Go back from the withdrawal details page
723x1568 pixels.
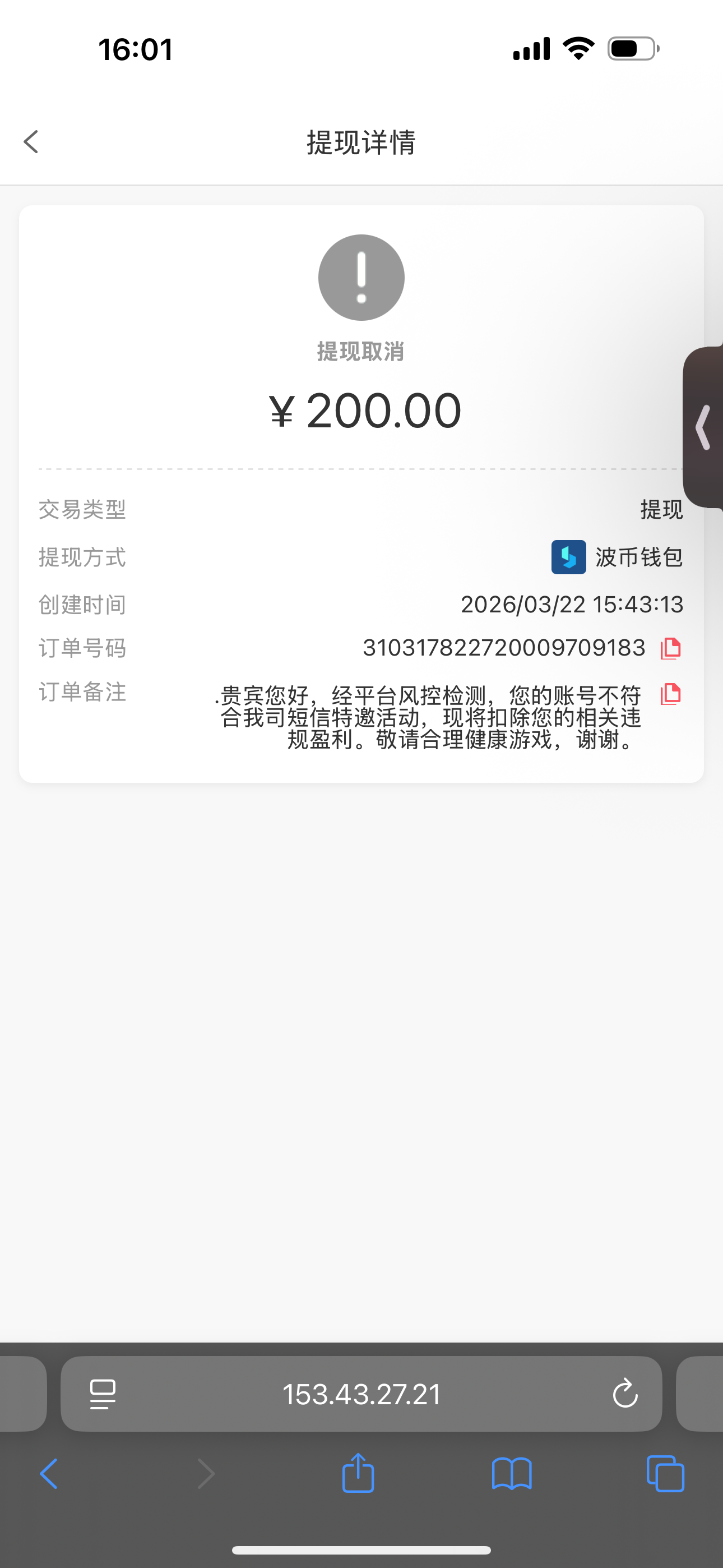coord(31,142)
